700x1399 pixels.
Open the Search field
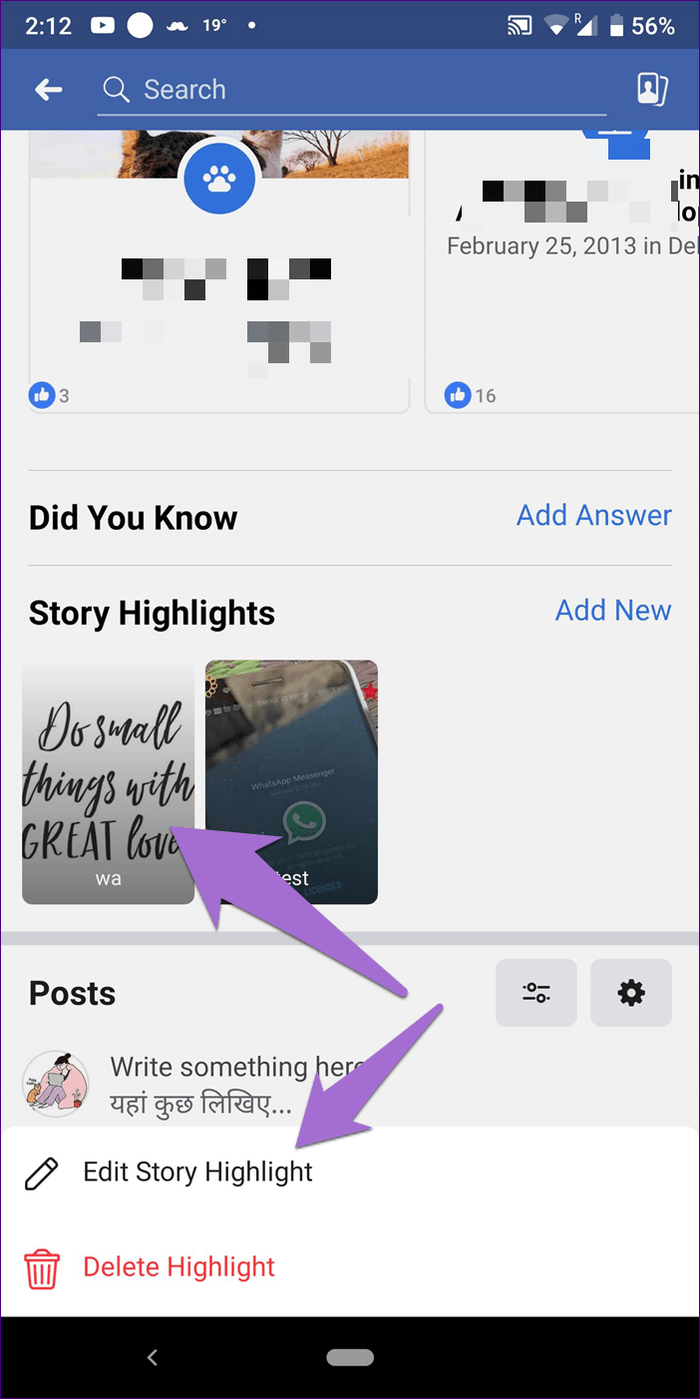pyautogui.click(x=352, y=90)
